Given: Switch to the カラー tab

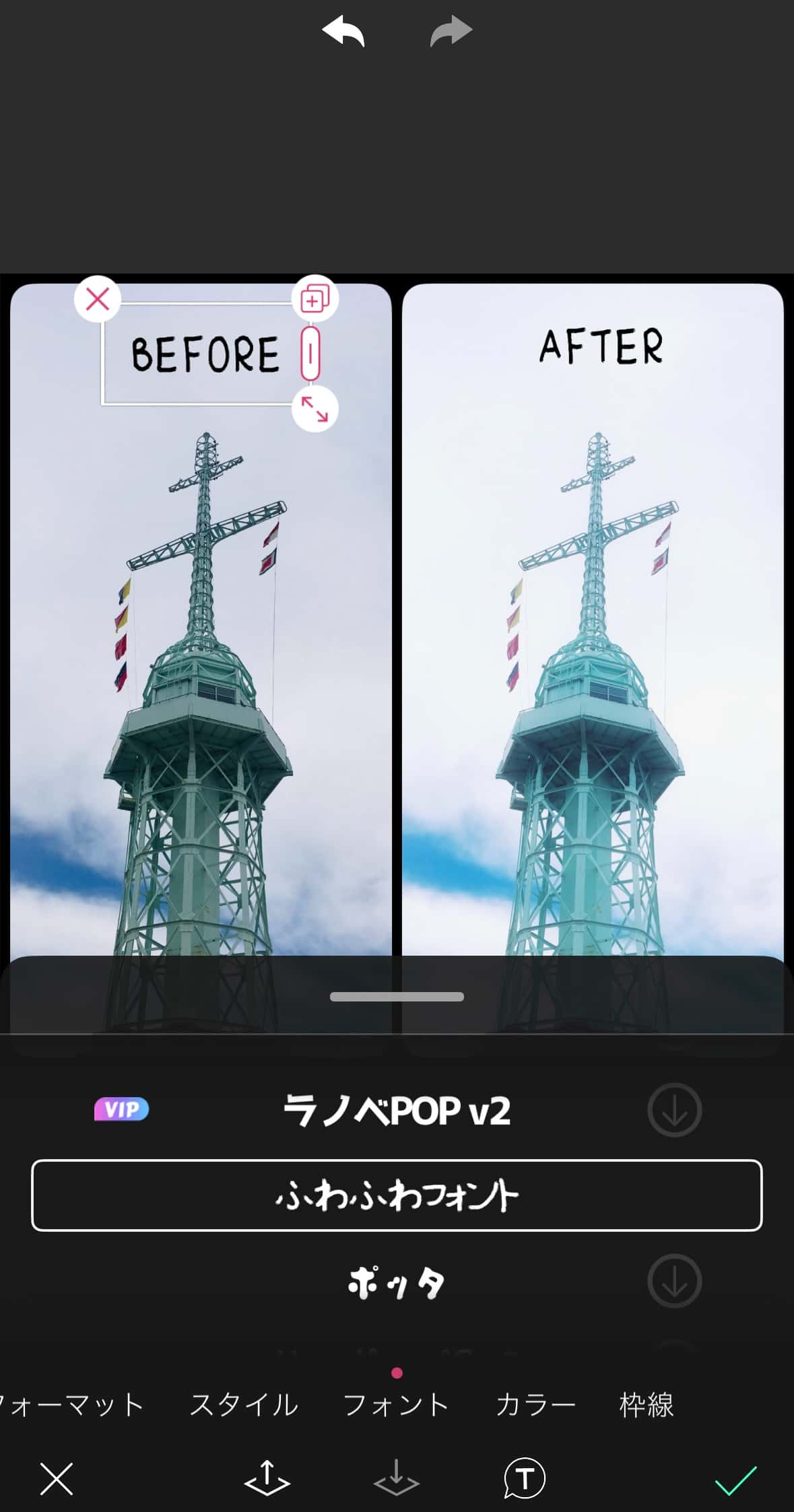Looking at the screenshot, I should (535, 1405).
